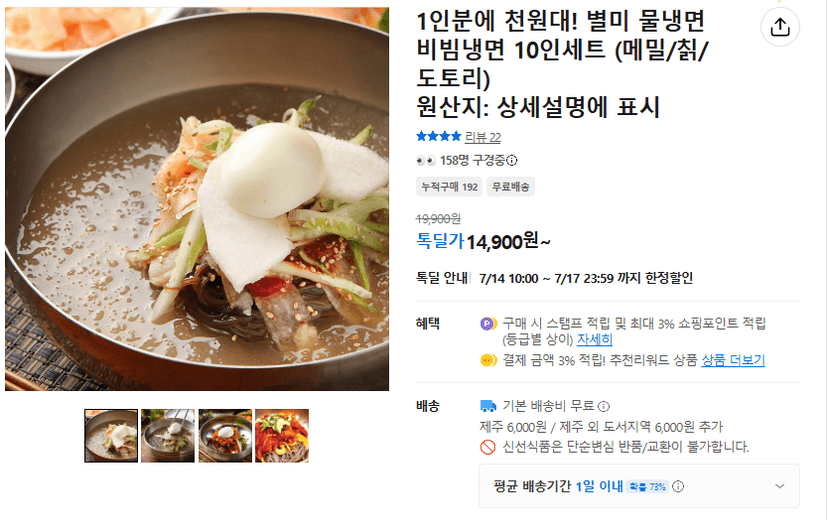Image resolution: width=828 pixels, height=520 pixels.
Task: Select the first thumbnail, 물냉면 in broth
Action: point(111,436)
